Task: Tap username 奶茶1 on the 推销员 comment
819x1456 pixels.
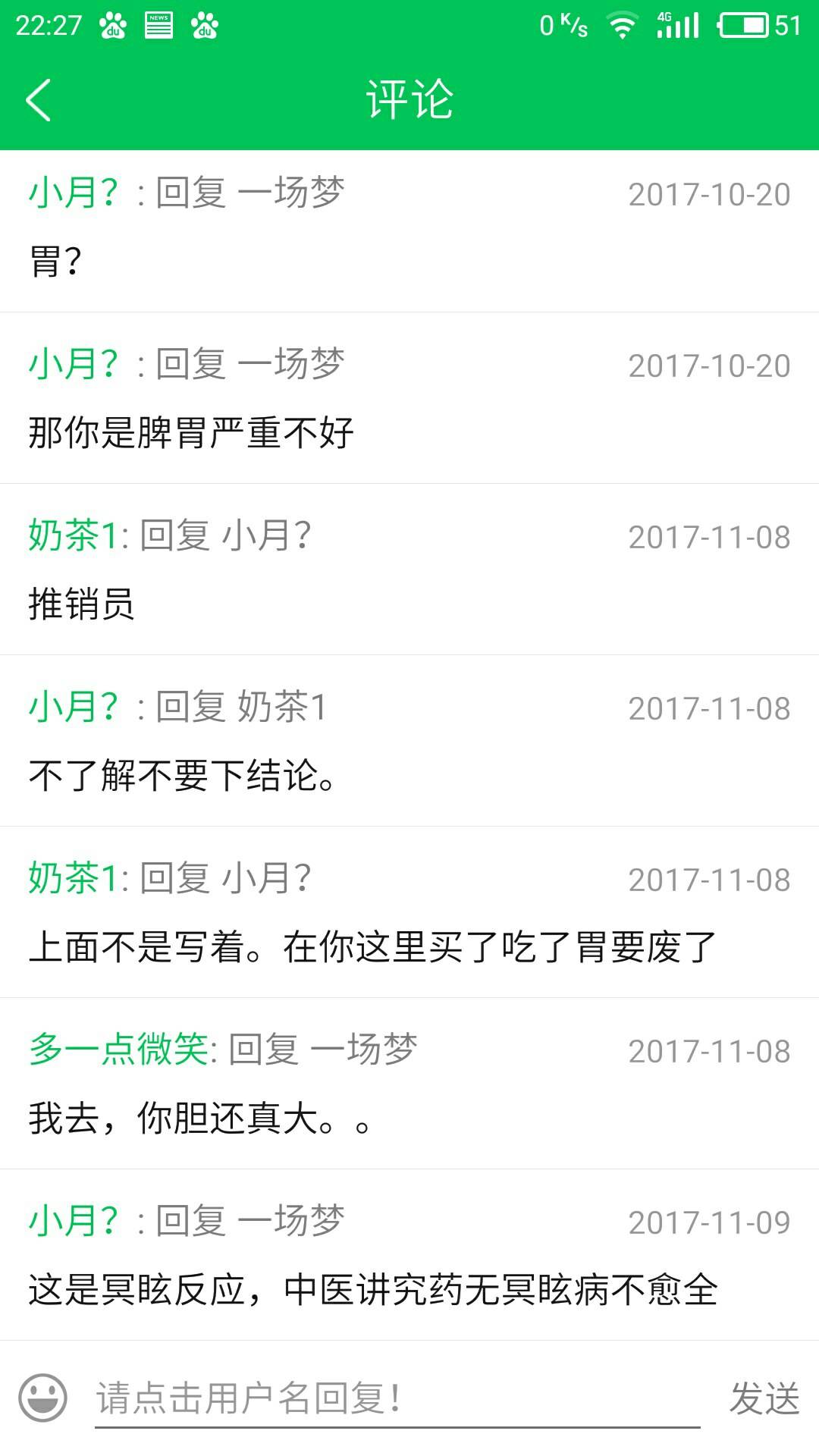Action: pyautogui.click(x=74, y=535)
